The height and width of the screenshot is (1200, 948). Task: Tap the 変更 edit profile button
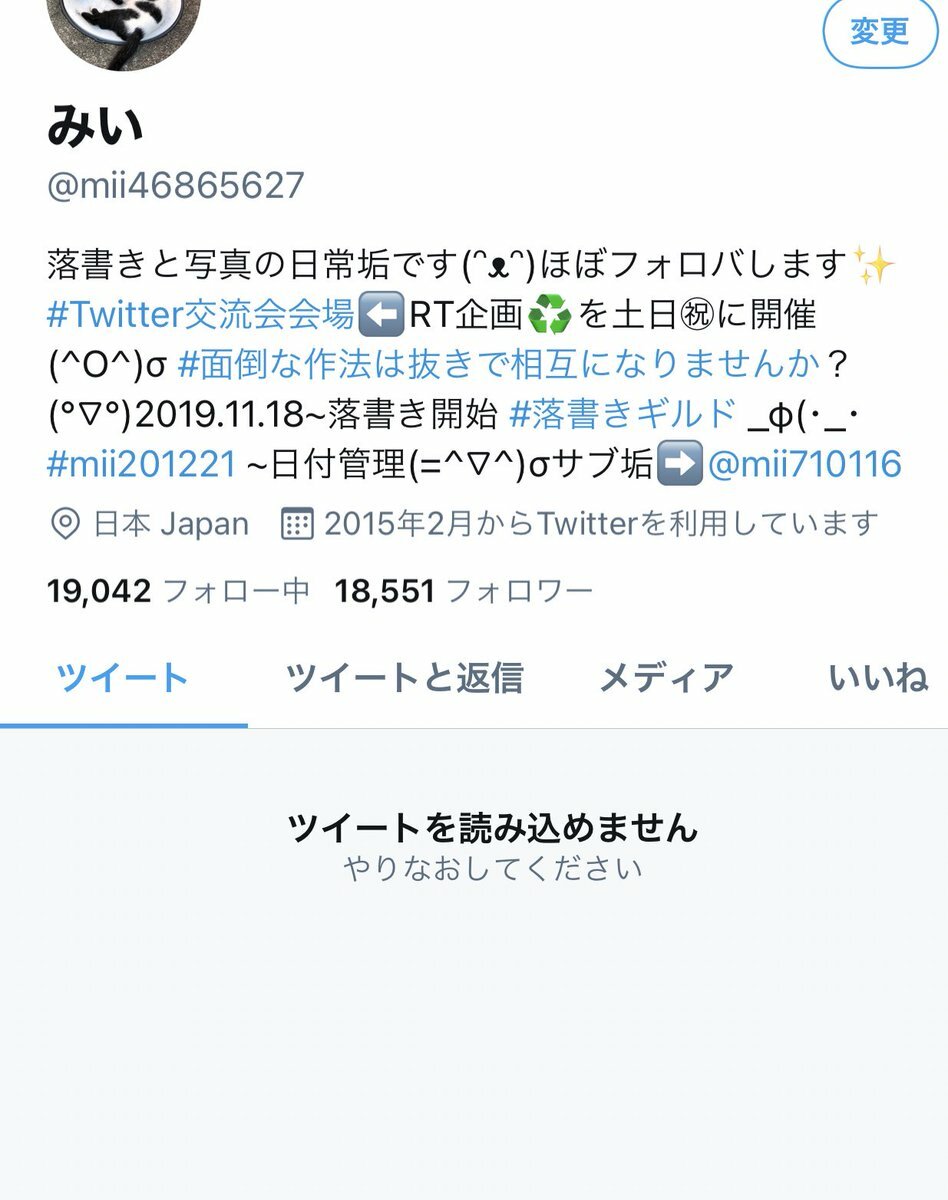tap(879, 32)
